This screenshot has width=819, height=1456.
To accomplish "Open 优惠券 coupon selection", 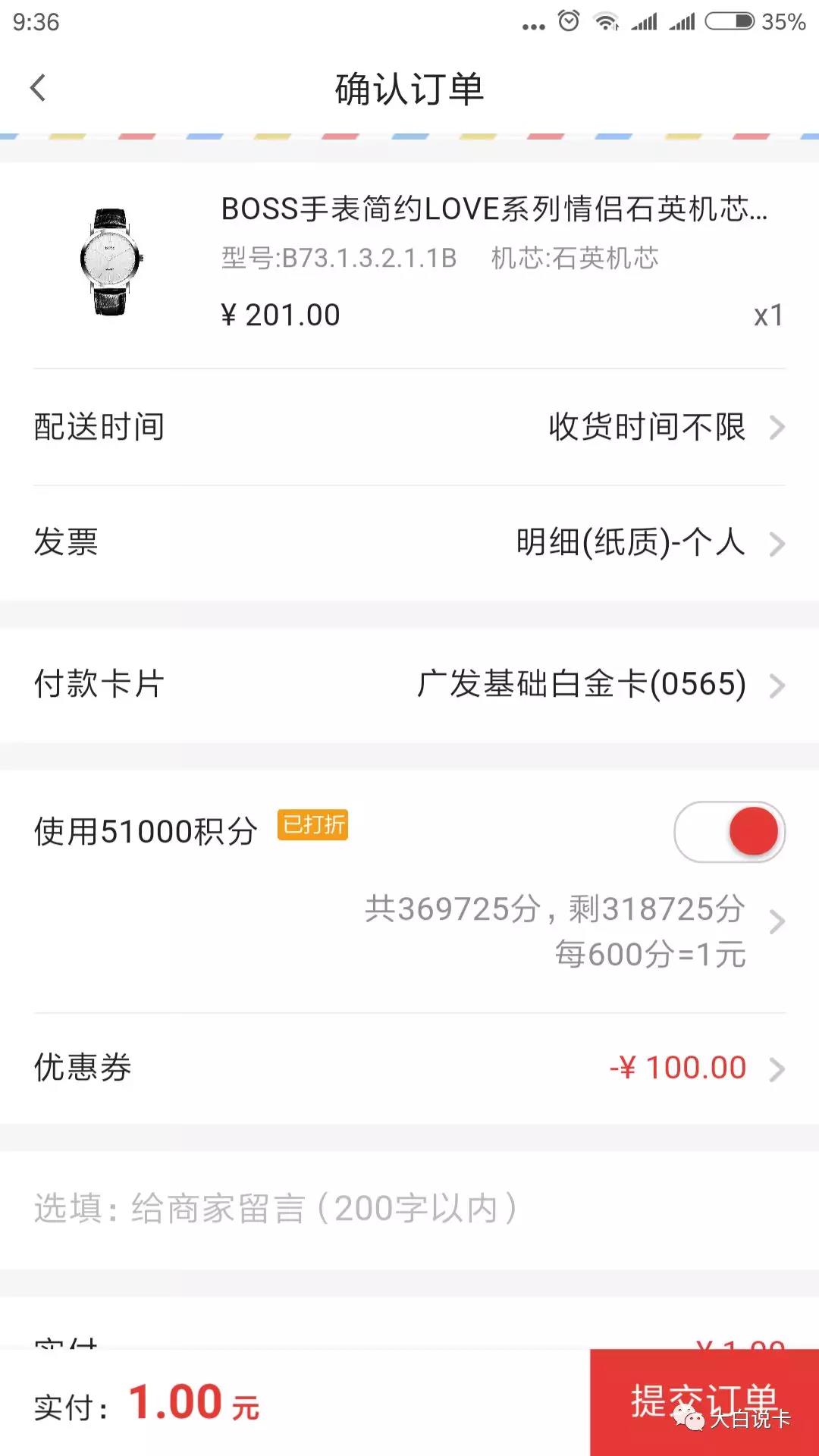I will click(409, 1068).
